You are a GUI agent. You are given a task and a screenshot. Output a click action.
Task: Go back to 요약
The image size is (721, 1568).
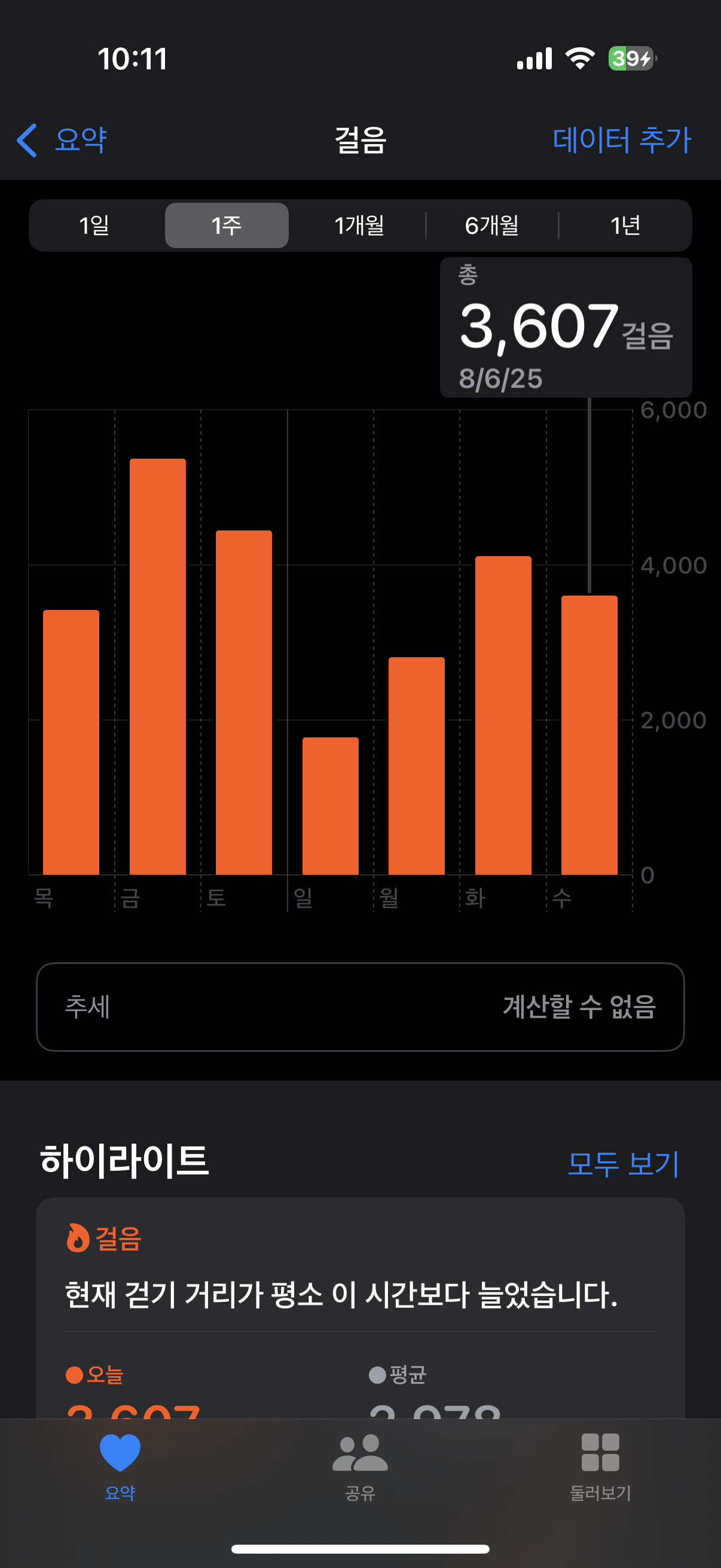[x=63, y=140]
